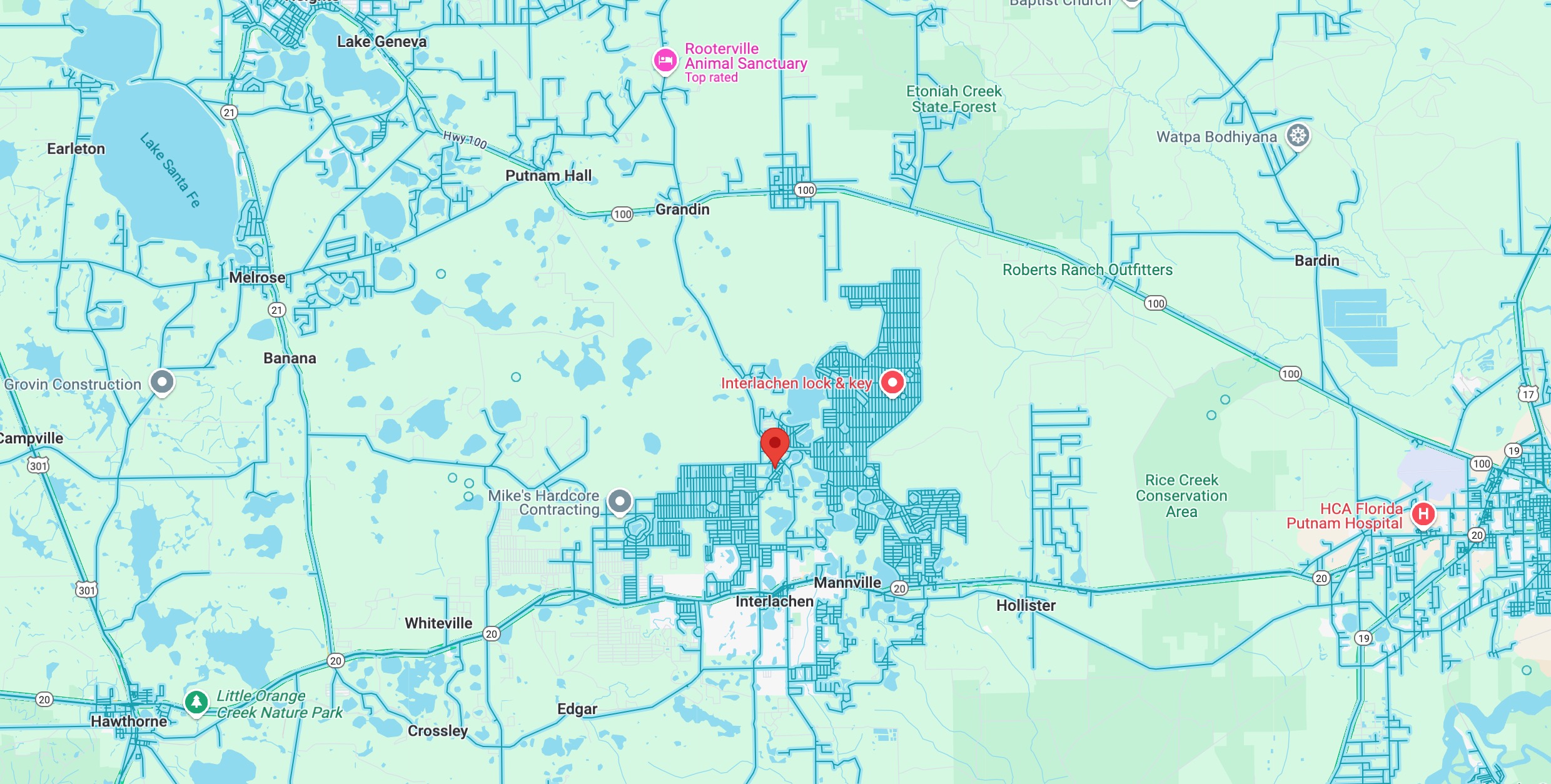Select the Rice Creek Conservation Area label
Viewport: 1551px width, 784px height.
[1181, 496]
